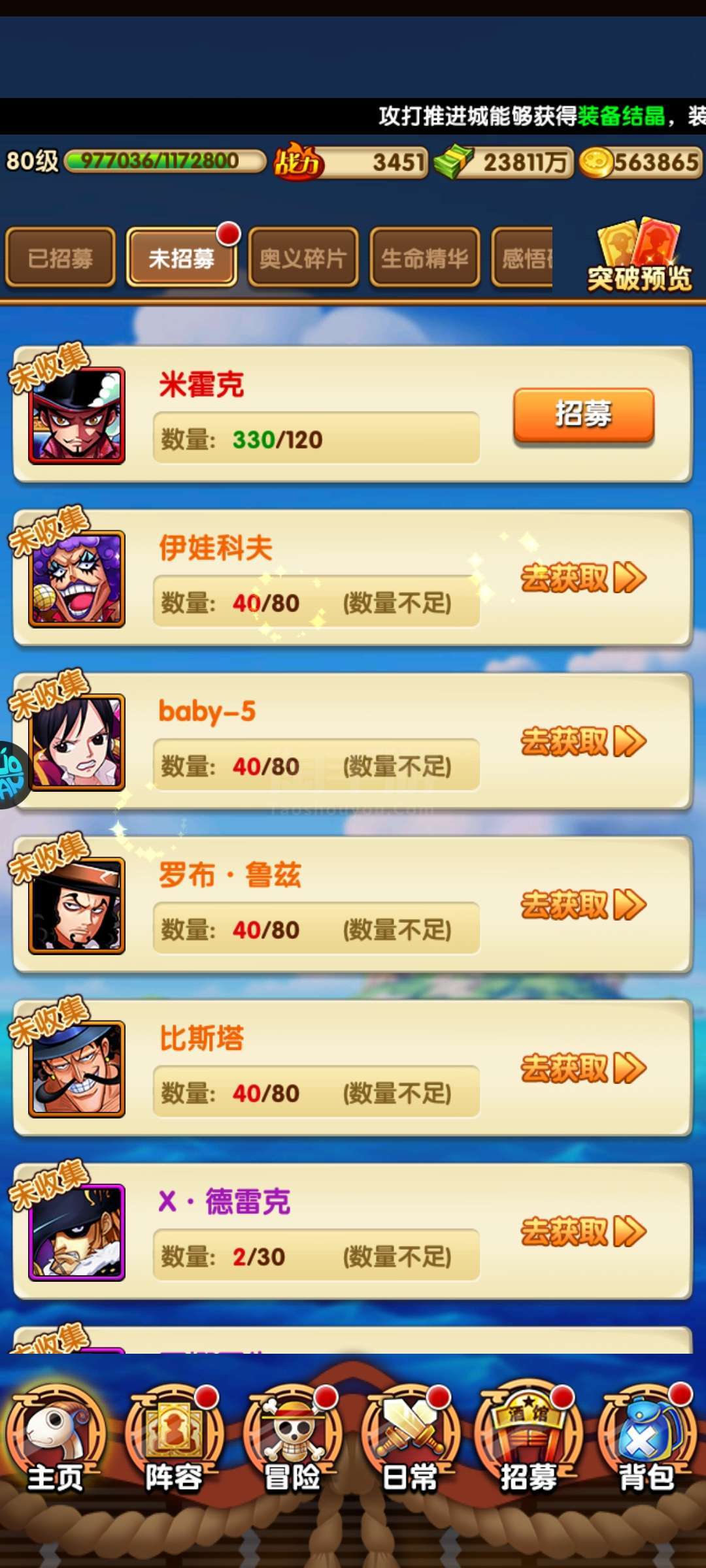This screenshot has width=706, height=1568.
Task: Open 突破预览 preview
Action: 639,256
